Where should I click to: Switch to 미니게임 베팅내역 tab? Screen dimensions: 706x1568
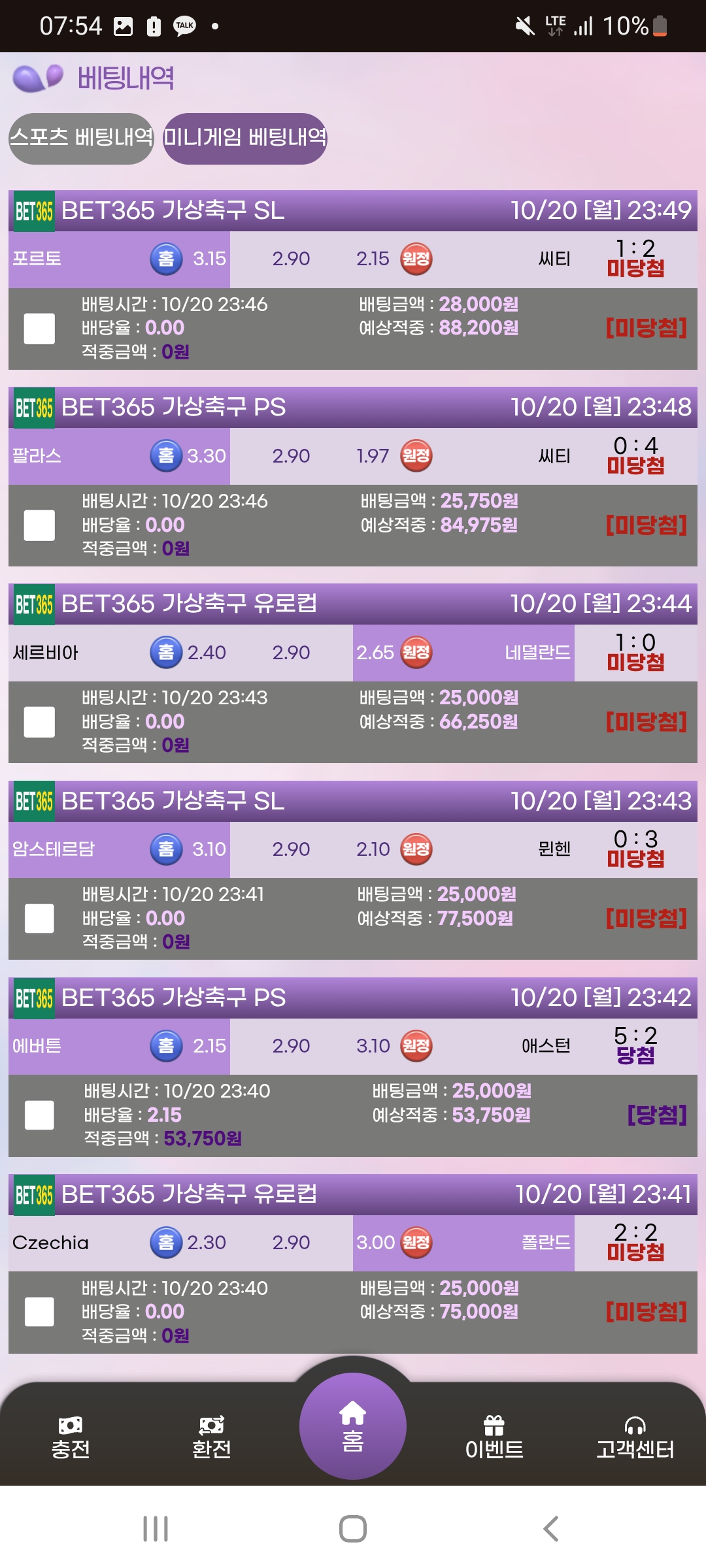click(244, 138)
